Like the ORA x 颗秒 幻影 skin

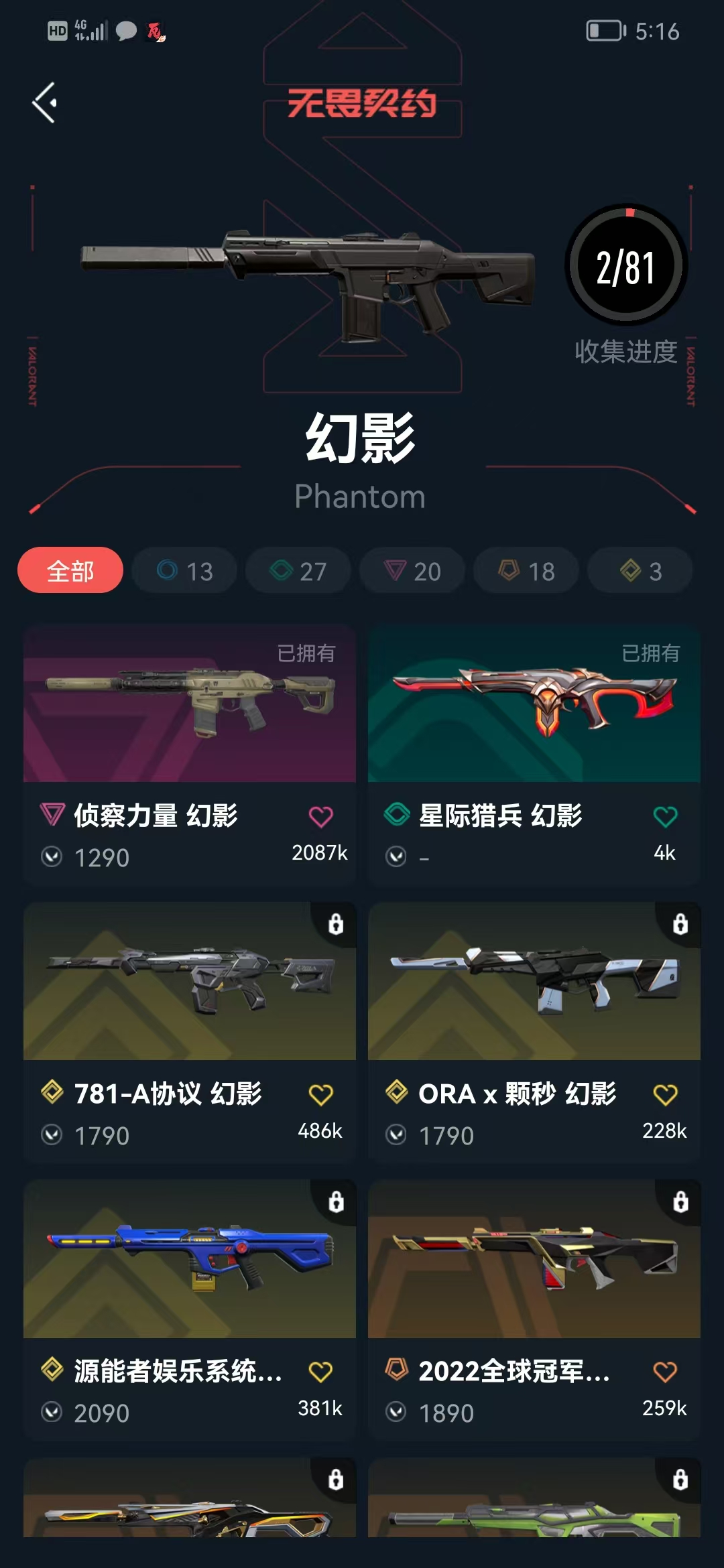pos(665,1095)
